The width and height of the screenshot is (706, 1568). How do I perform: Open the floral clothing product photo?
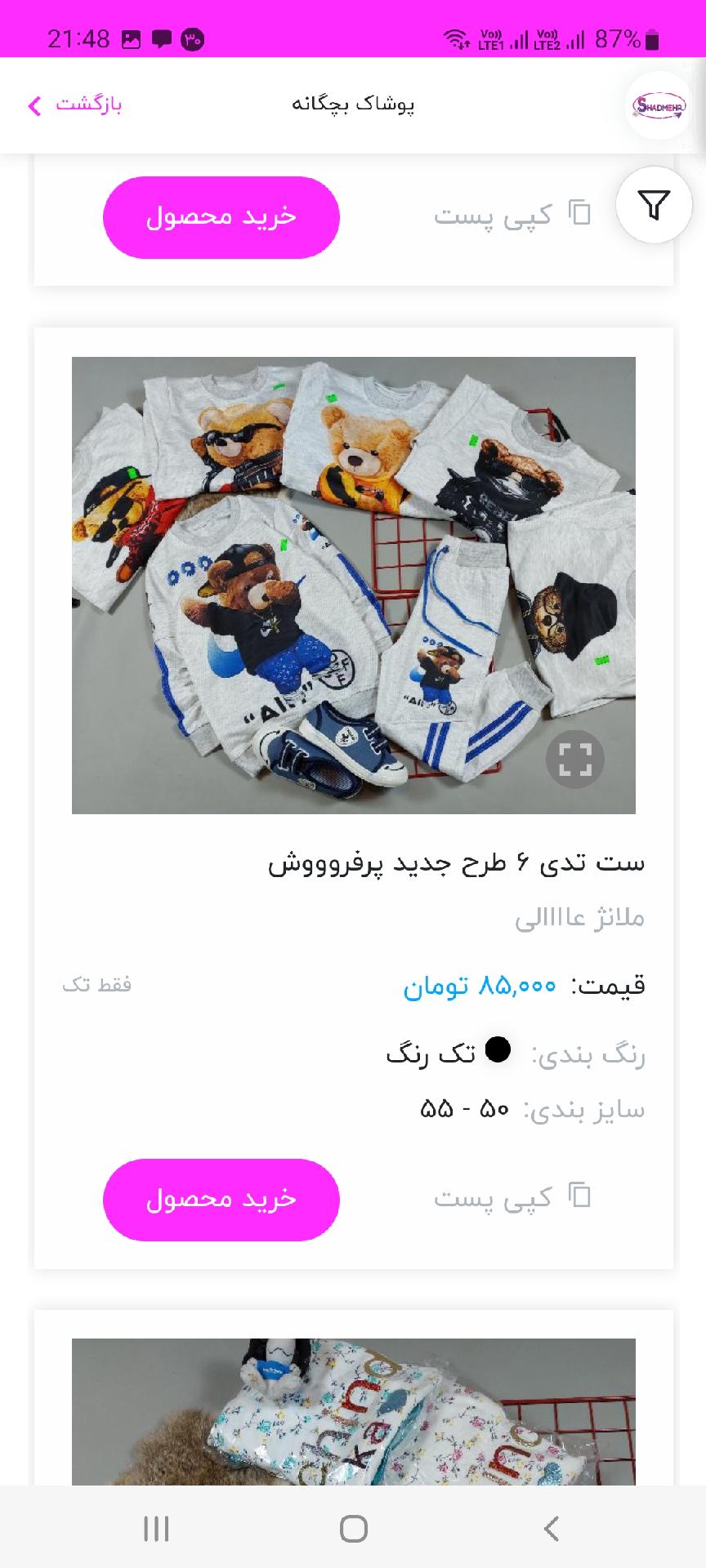(354, 1411)
